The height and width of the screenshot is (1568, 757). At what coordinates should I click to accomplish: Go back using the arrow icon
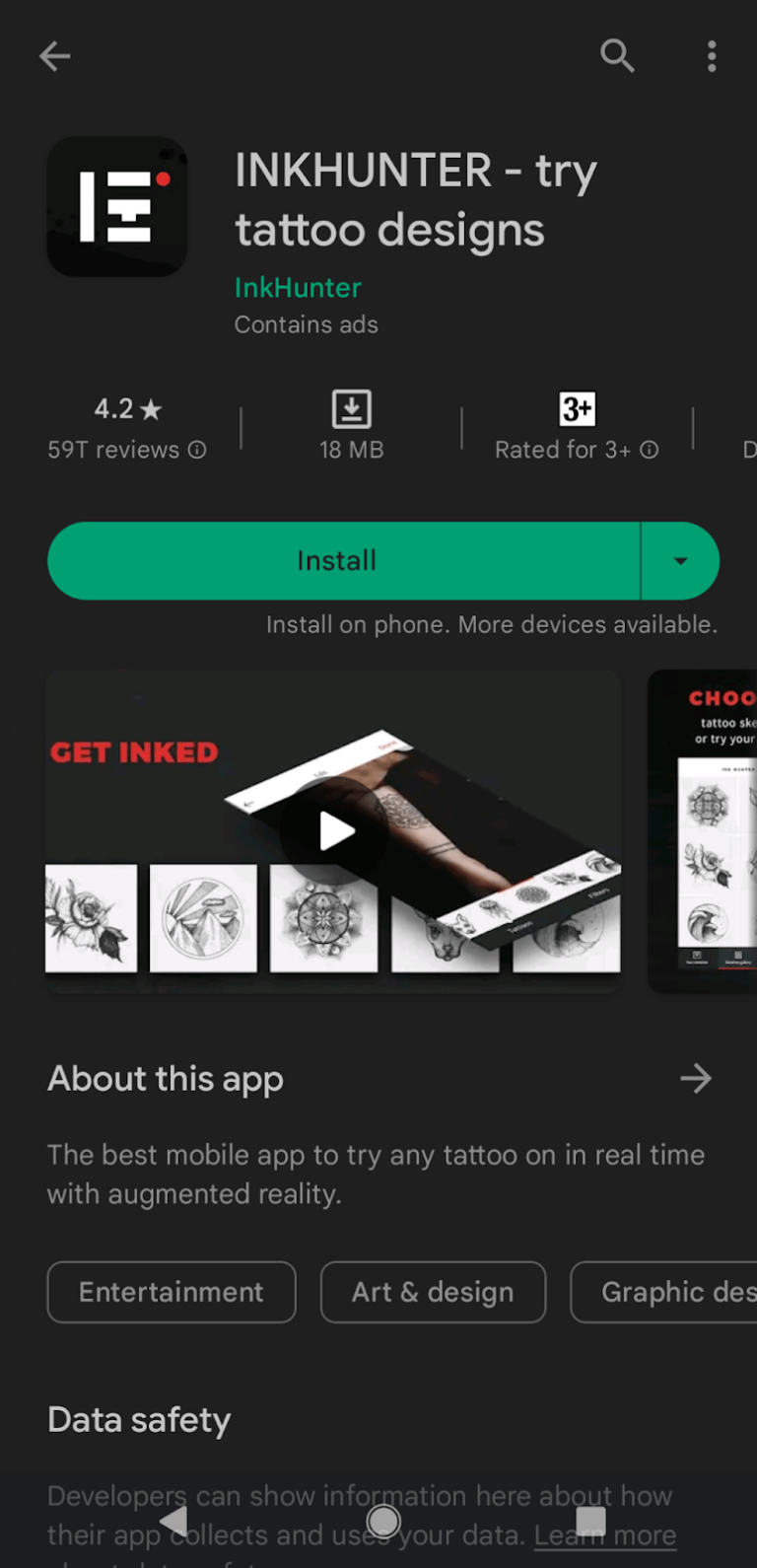pyautogui.click(x=55, y=56)
